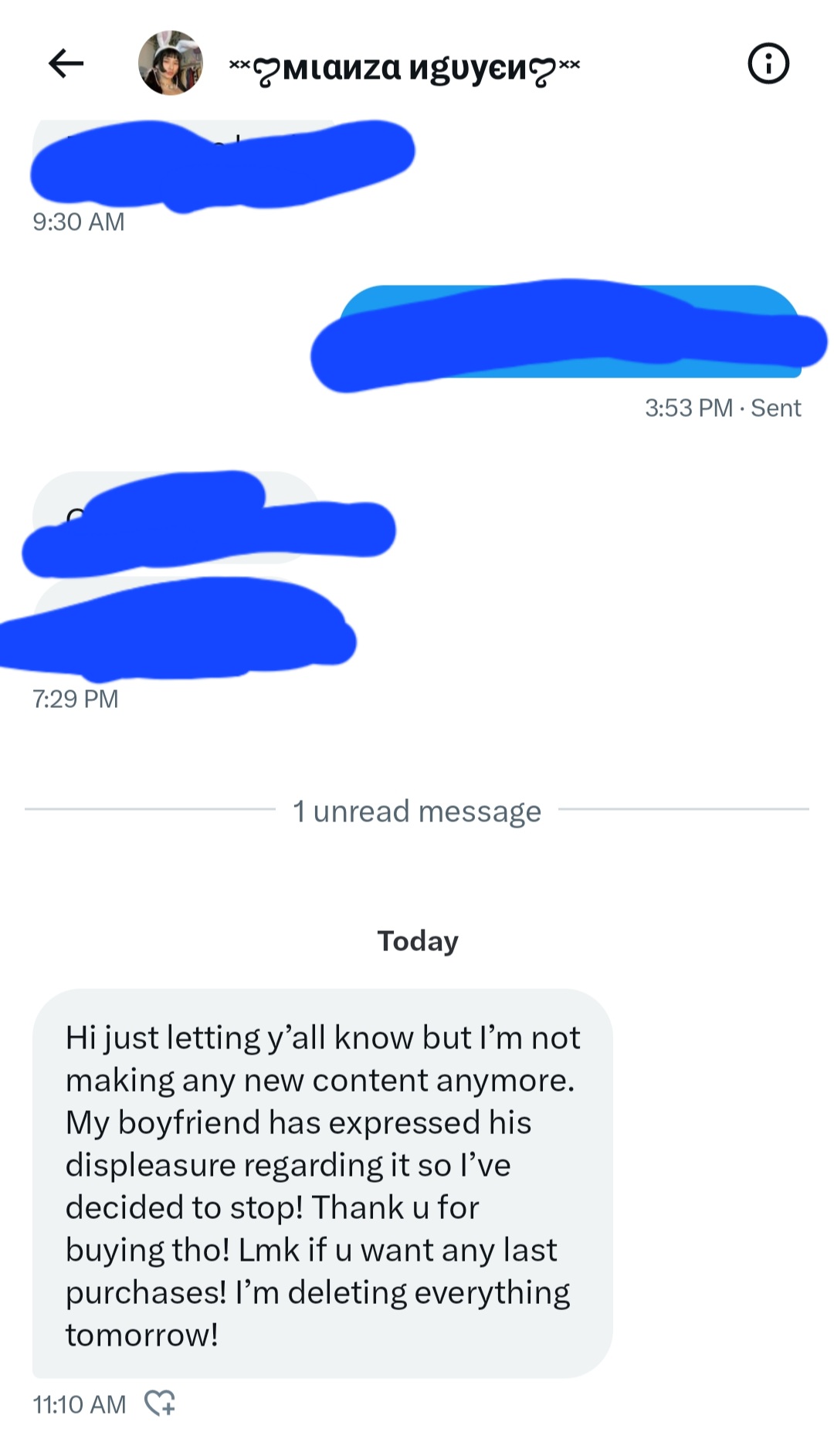The image size is (834, 1456).
Task: Open the conversation info icon
Action: pos(768,63)
